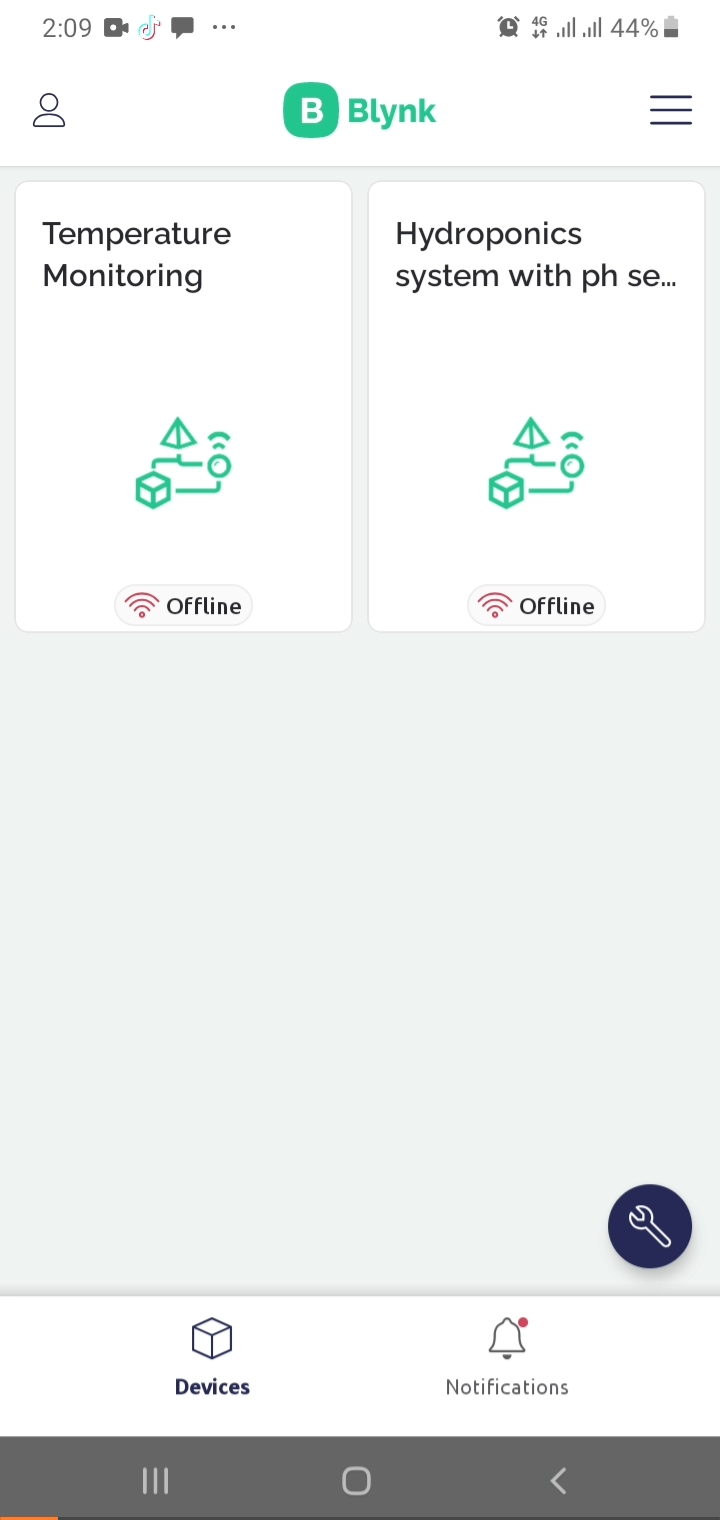Switch to the Devices tab
The image size is (720, 1520).
[x=212, y=1357]
